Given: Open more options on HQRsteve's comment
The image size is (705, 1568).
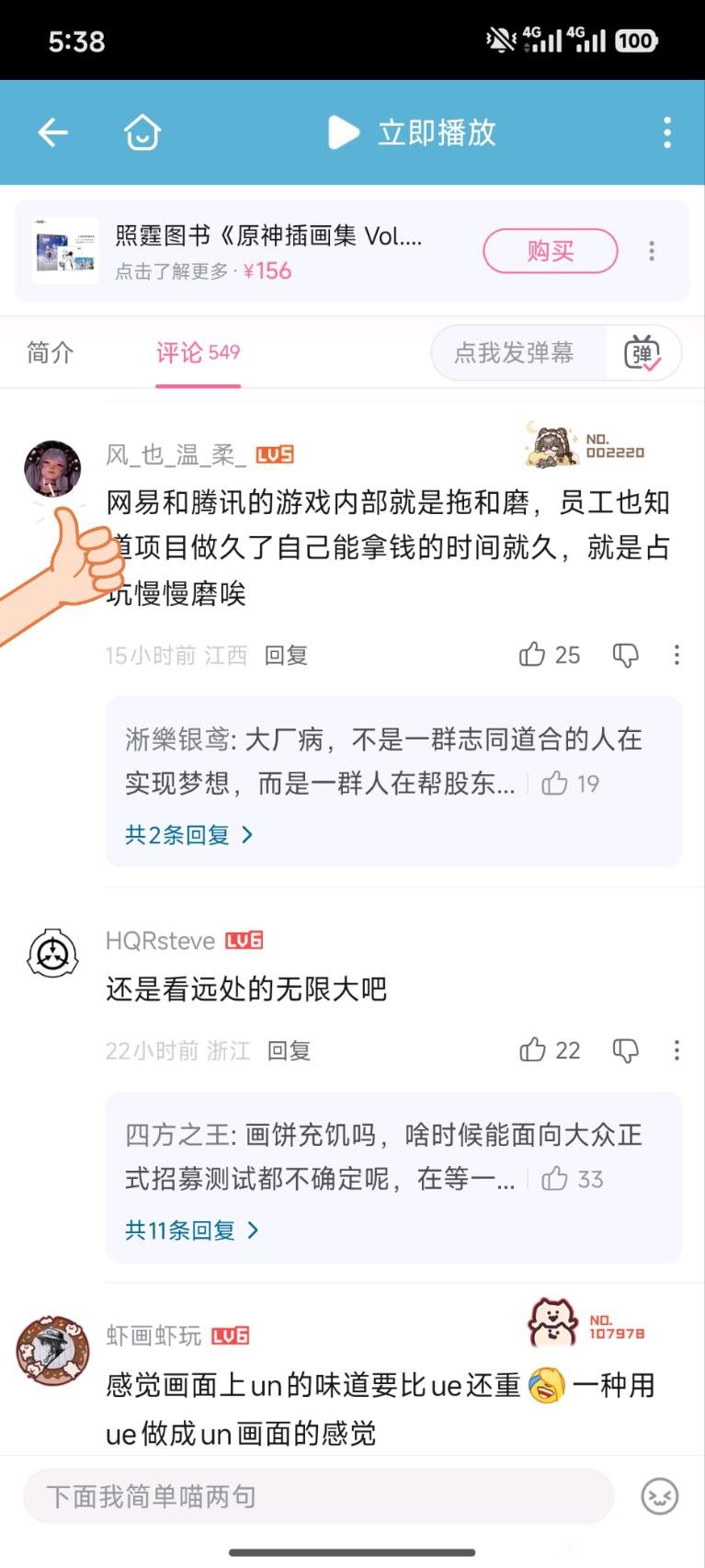Looking at the screenshot, I should 677,1049.
